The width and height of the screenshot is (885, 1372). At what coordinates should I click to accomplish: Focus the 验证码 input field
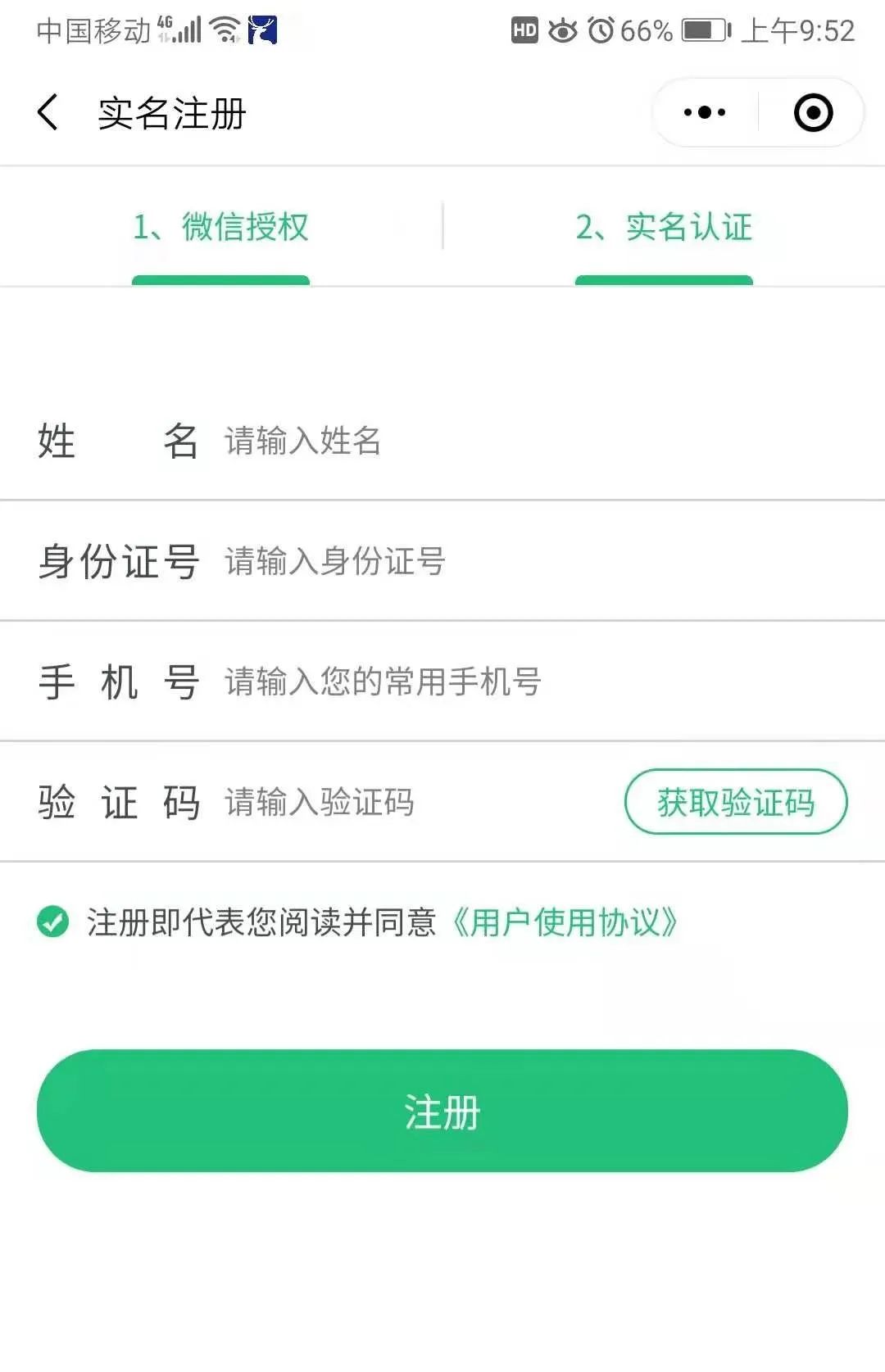tap(410, 802)
